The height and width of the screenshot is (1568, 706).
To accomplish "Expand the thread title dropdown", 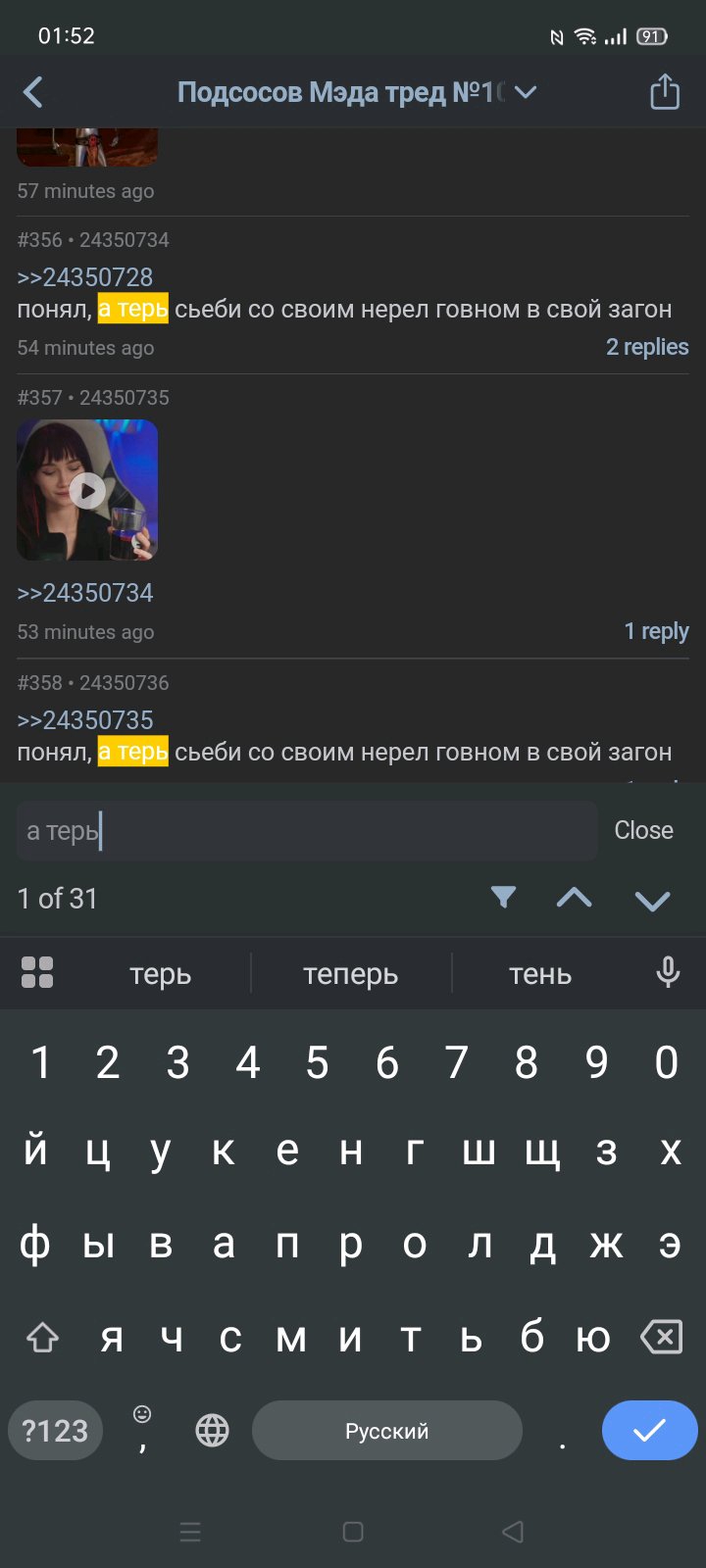I will [526, 92].
